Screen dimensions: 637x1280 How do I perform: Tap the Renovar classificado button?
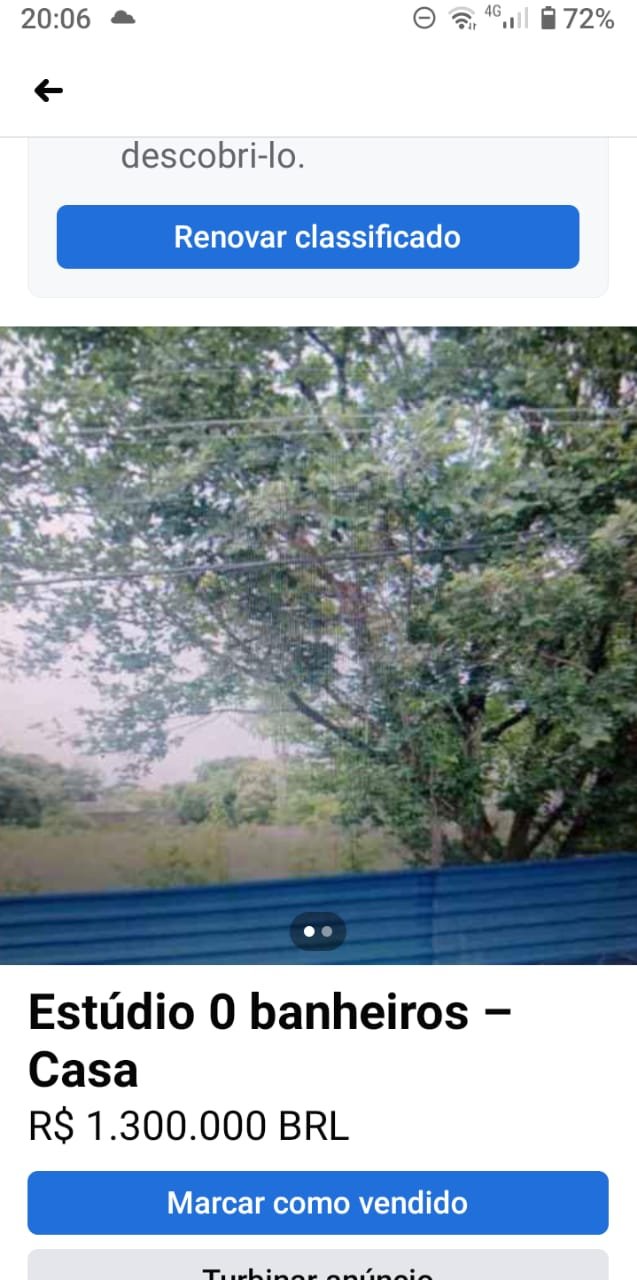[x=317, y=237]
